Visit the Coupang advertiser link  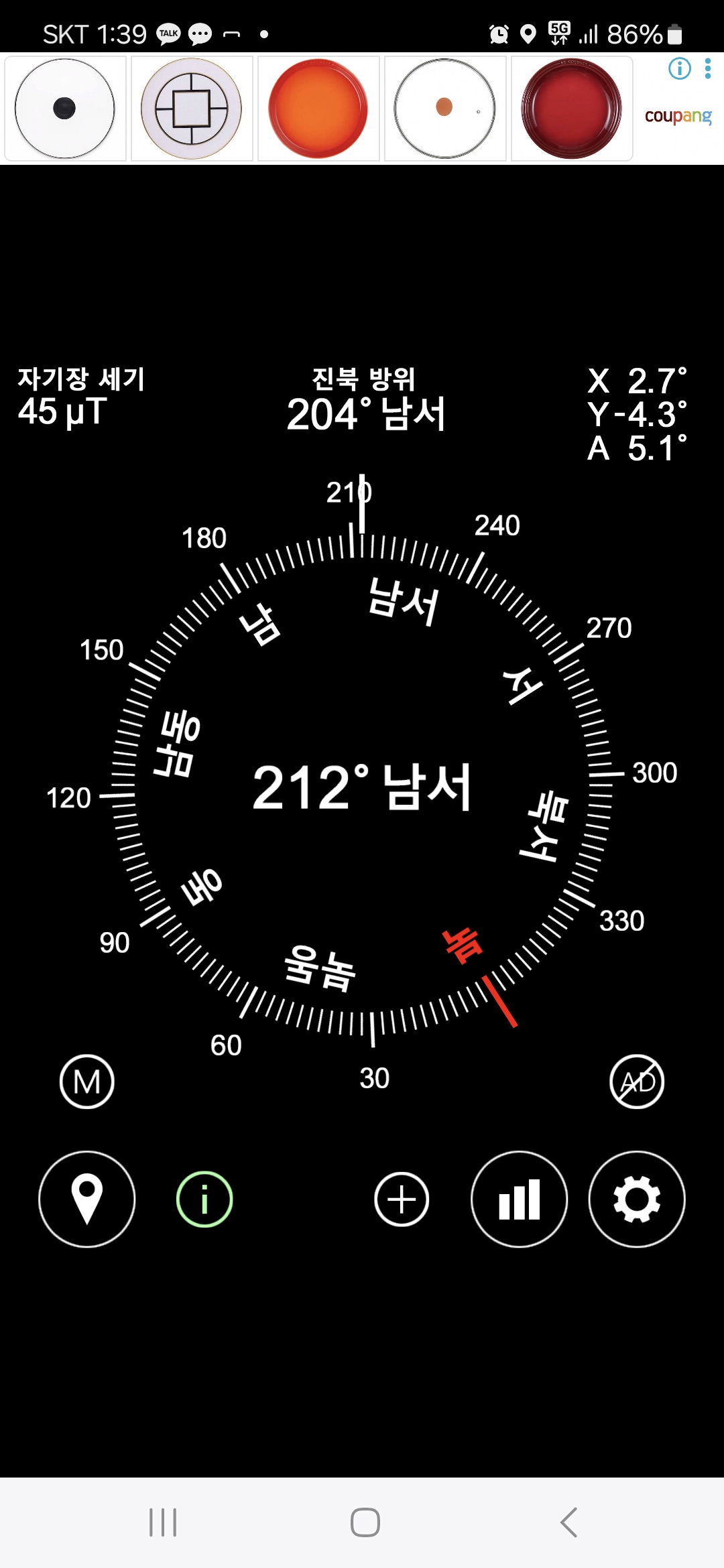pos(678,117)
